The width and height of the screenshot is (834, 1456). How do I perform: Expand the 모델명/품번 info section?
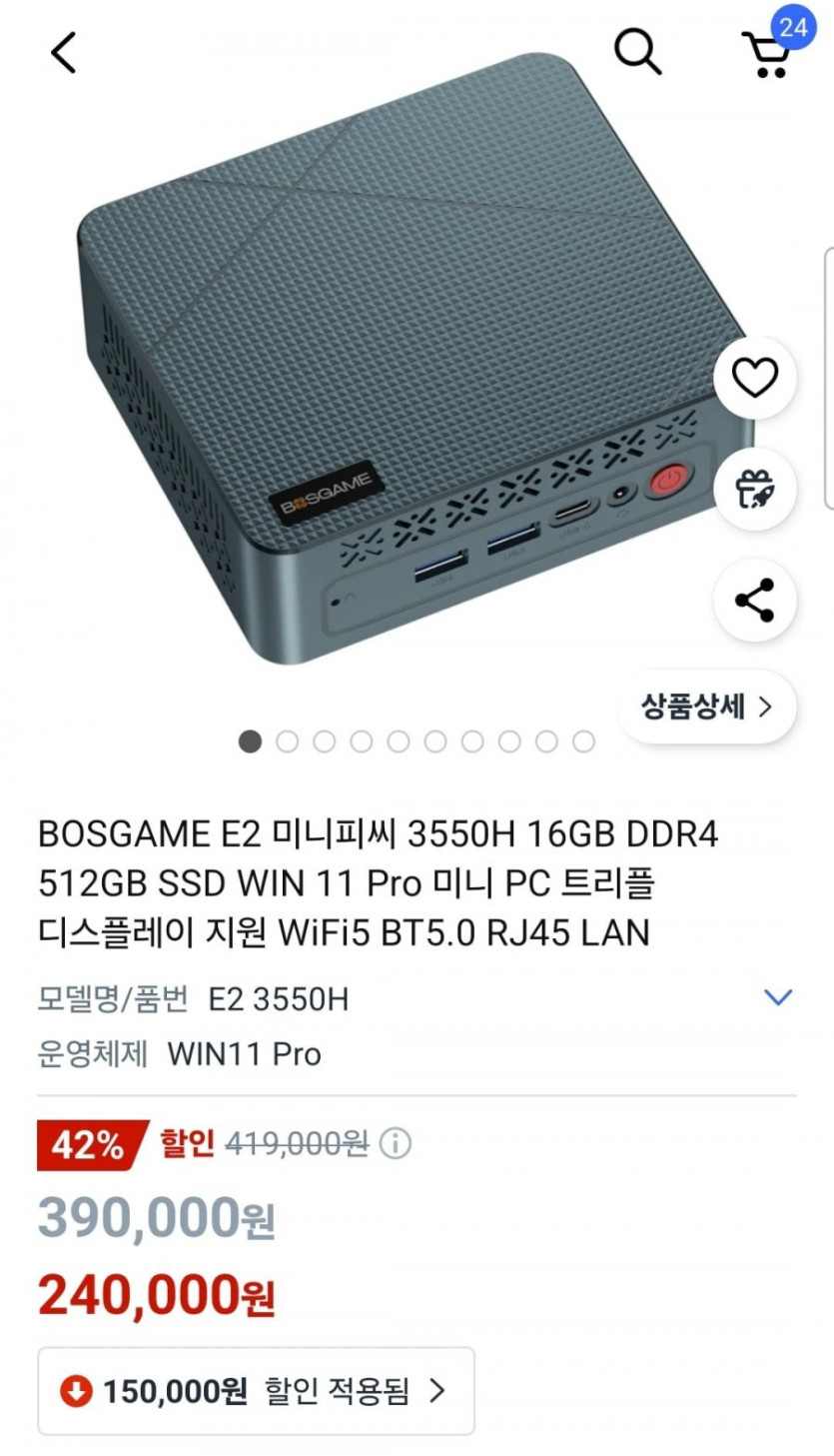(777, 997)
